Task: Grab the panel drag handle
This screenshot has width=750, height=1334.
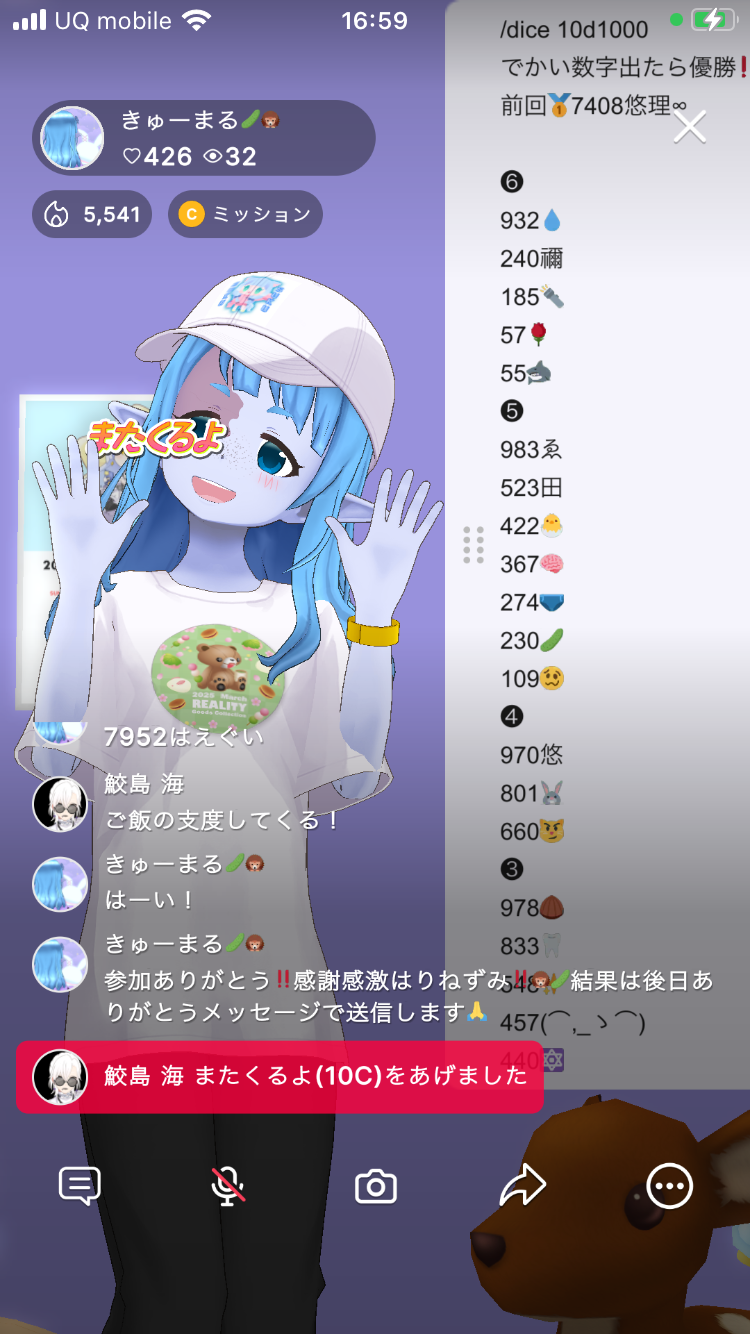Action: point(474,545)
